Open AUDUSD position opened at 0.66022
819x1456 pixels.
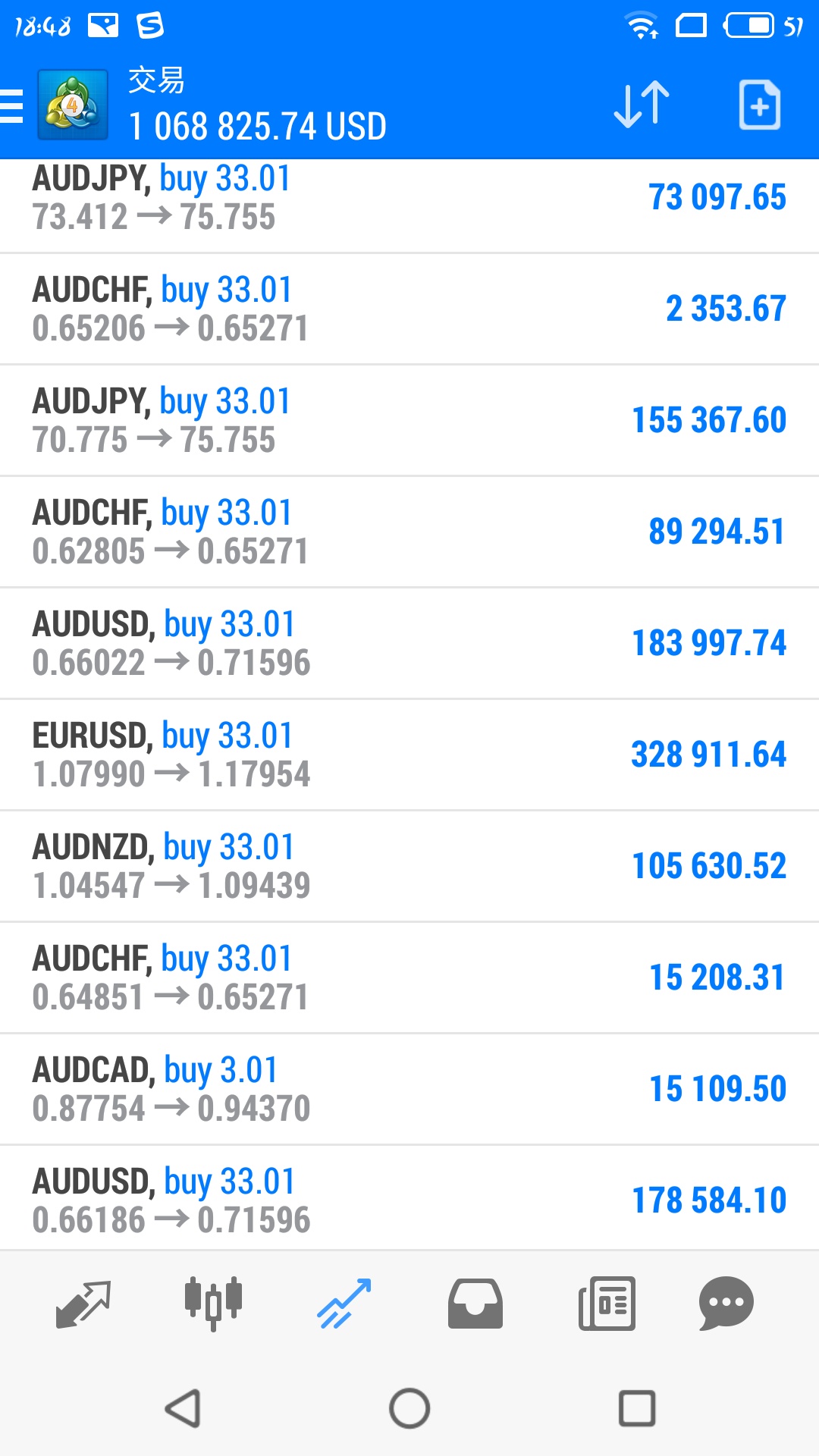[x=409, y=644]
